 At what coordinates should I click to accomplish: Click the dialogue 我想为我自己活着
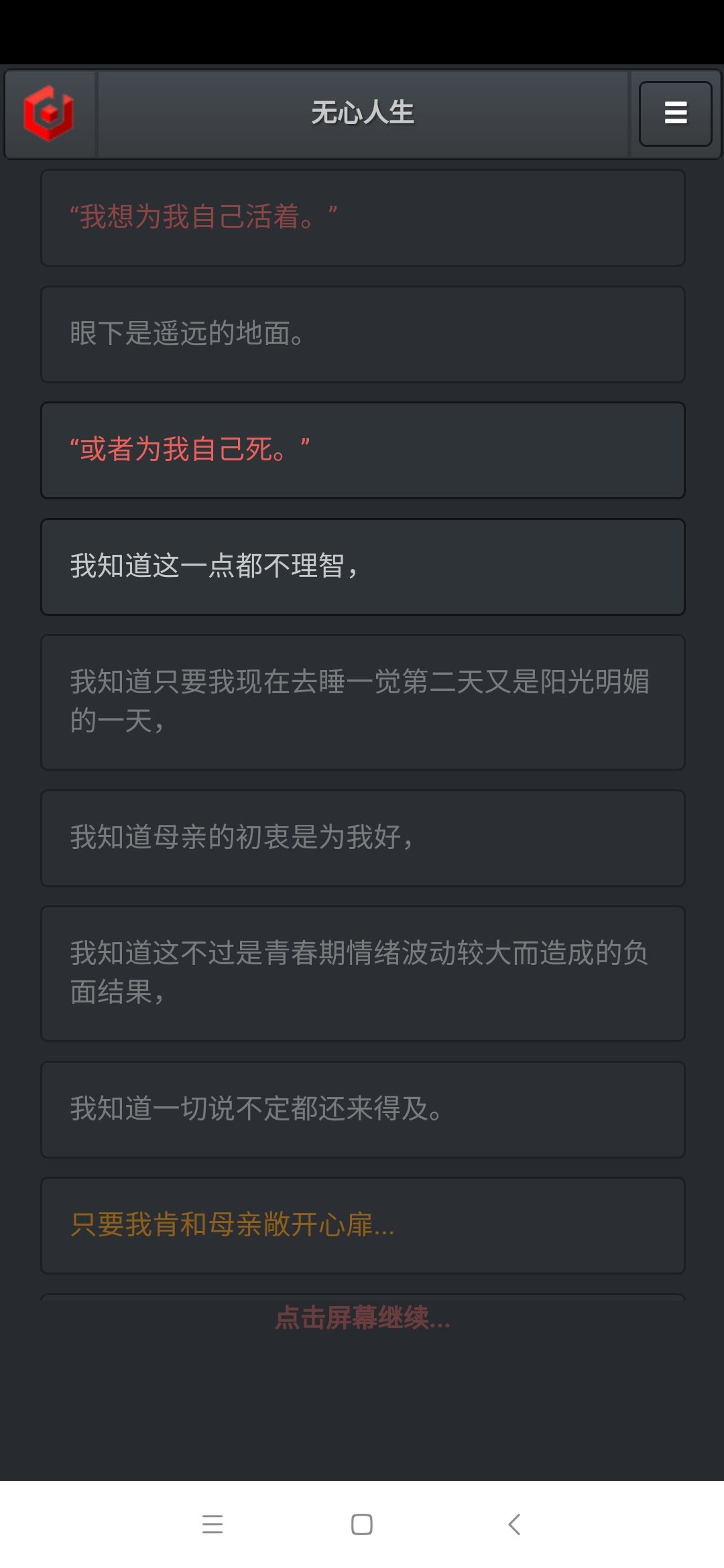click(362, 214)
